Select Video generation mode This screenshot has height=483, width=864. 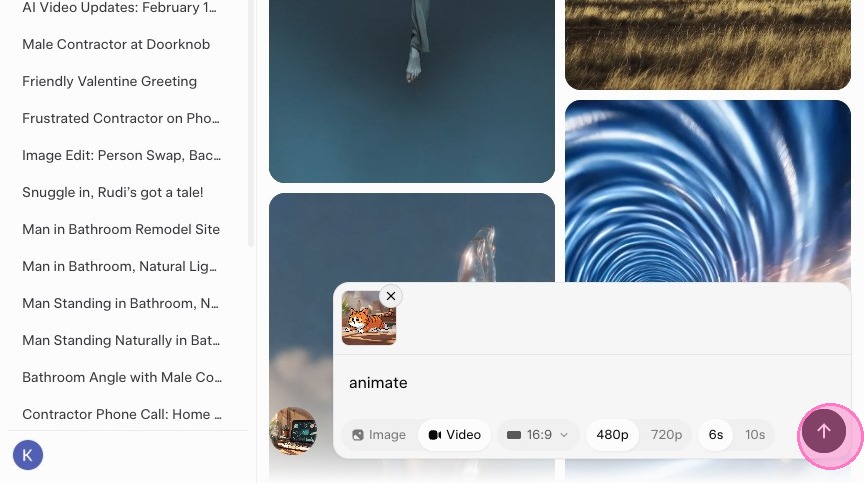click(x=455, y=435)
